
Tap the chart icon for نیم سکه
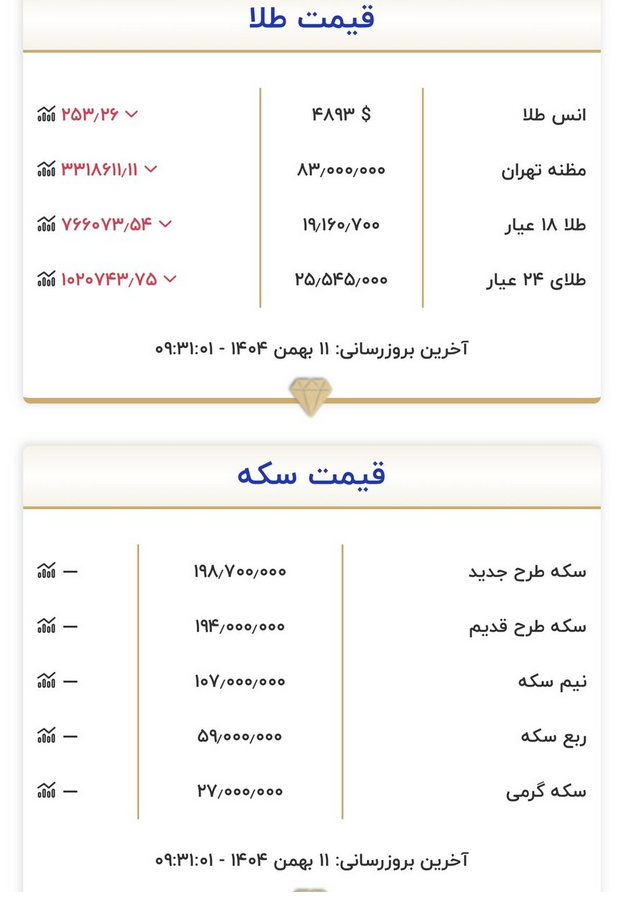click(46, 681)
